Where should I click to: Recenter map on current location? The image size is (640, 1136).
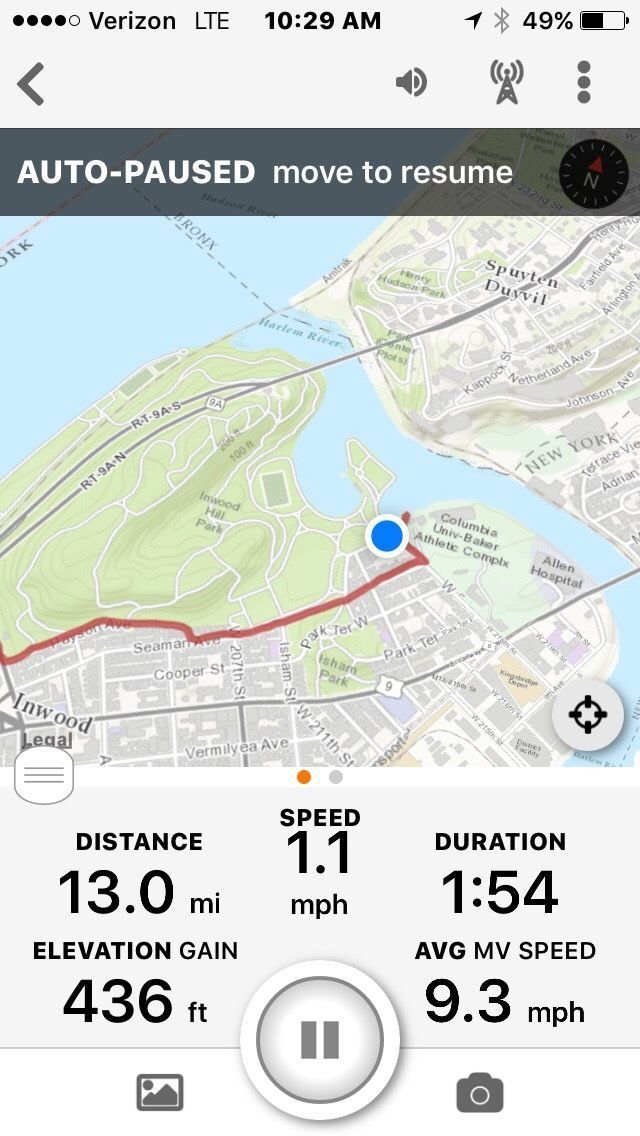[x=587, y=715]
